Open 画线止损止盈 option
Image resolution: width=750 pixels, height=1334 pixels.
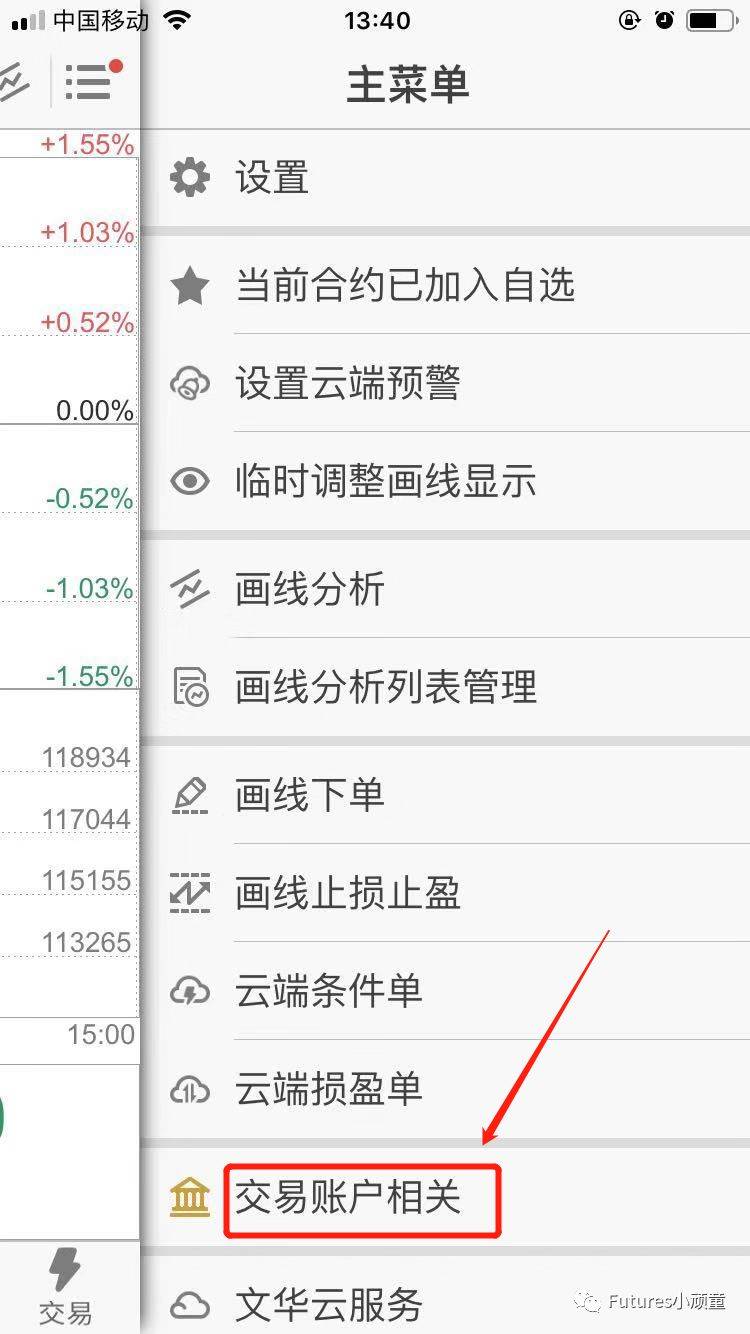pyautogui.click(x=446, y=892)
